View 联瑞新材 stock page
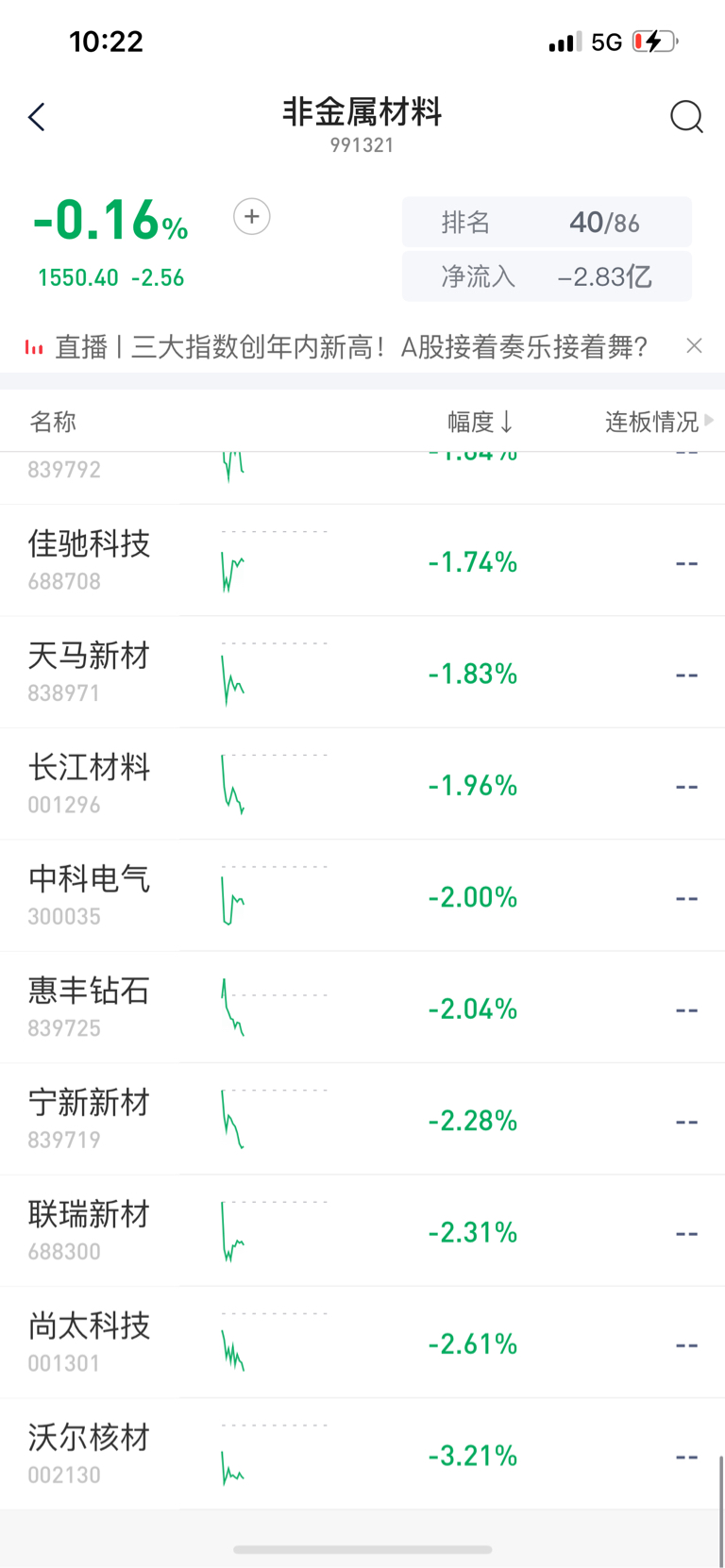This screenshot has height=1568, width=725. (x=362, y=1231)
